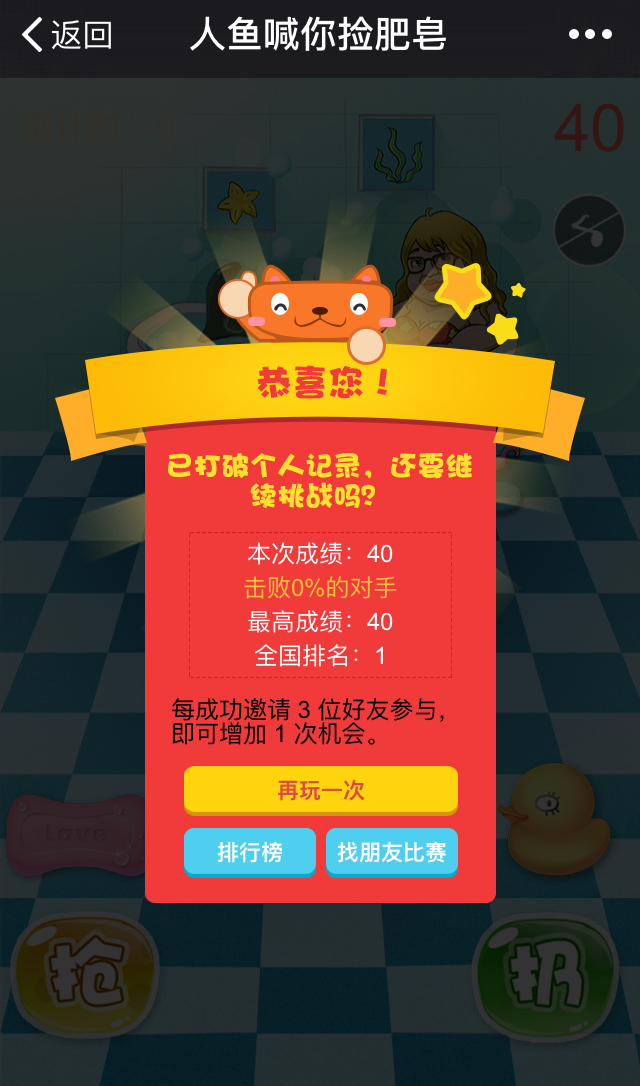Open the three-dot overflow menu

[590, 35]
